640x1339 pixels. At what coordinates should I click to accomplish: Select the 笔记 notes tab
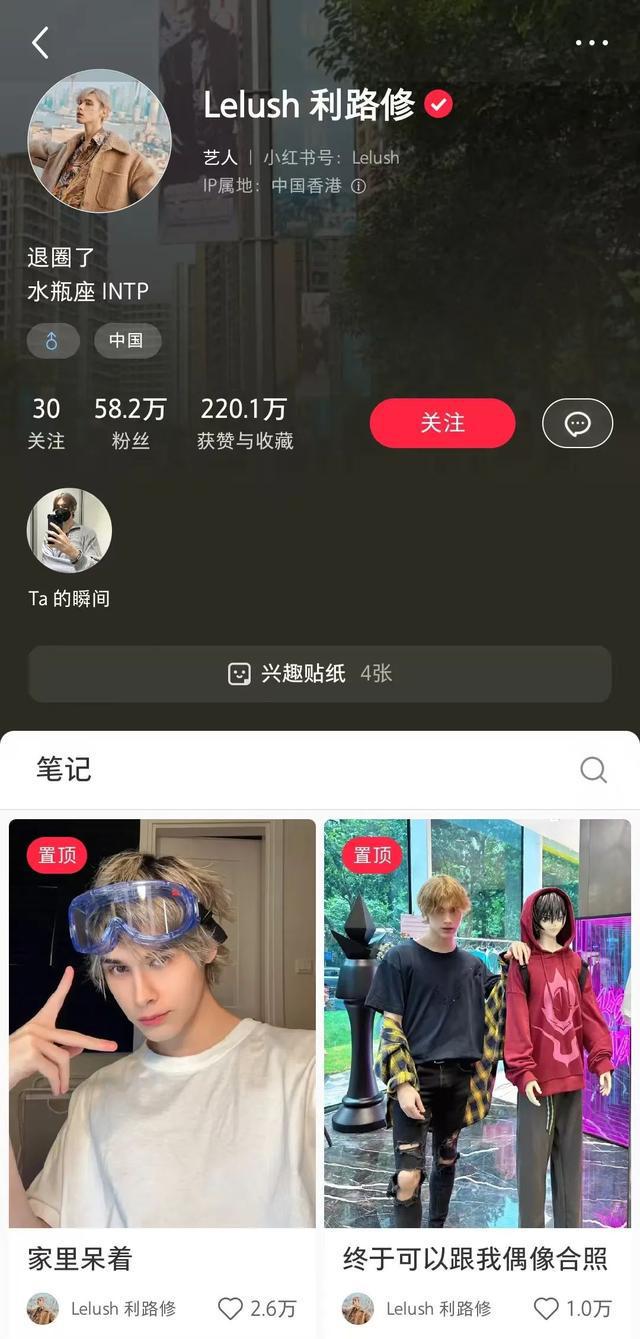point(64,769)
